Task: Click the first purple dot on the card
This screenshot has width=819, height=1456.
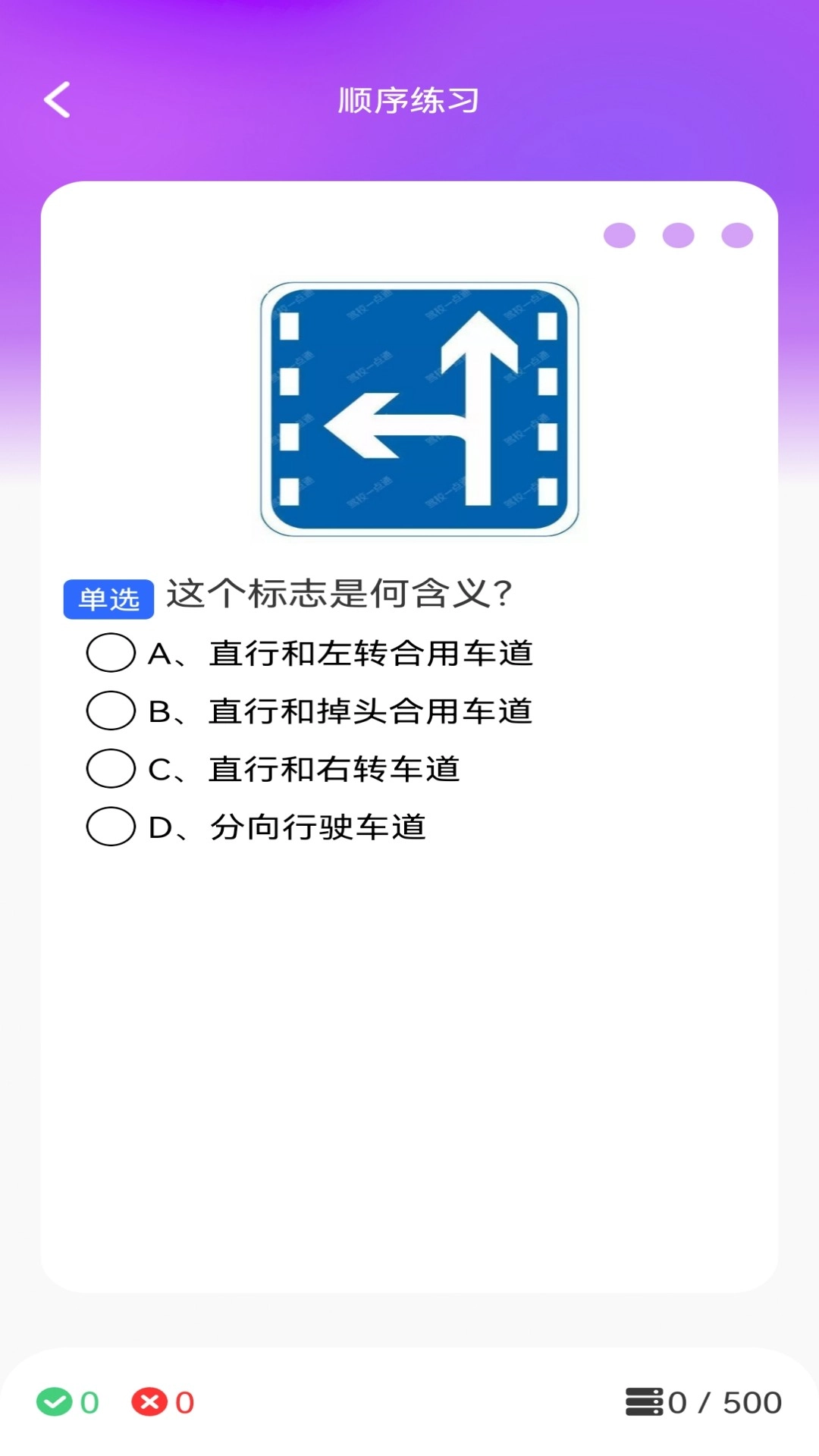Action: point(620,235)
